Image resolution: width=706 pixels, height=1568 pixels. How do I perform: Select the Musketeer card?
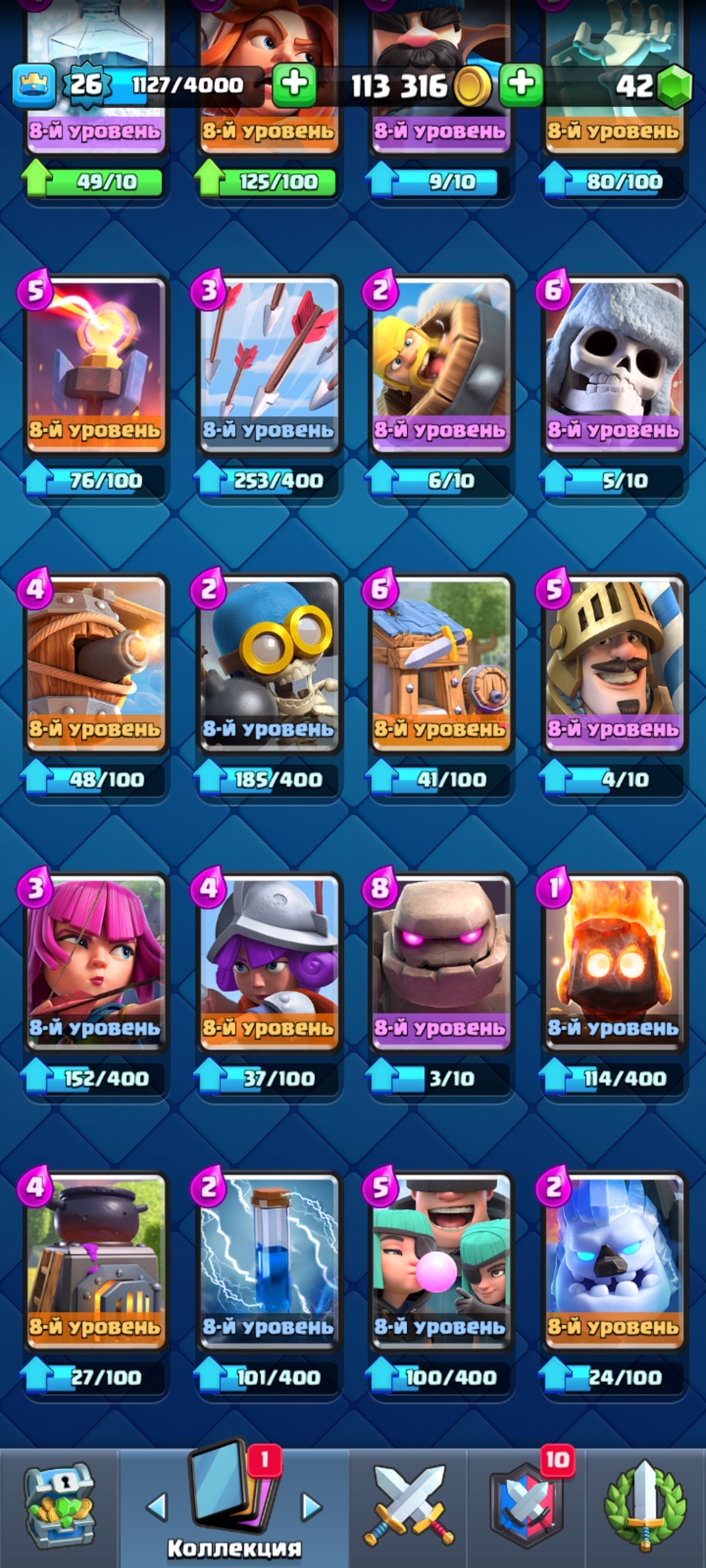pyautogui.click(x=269, y=960)
